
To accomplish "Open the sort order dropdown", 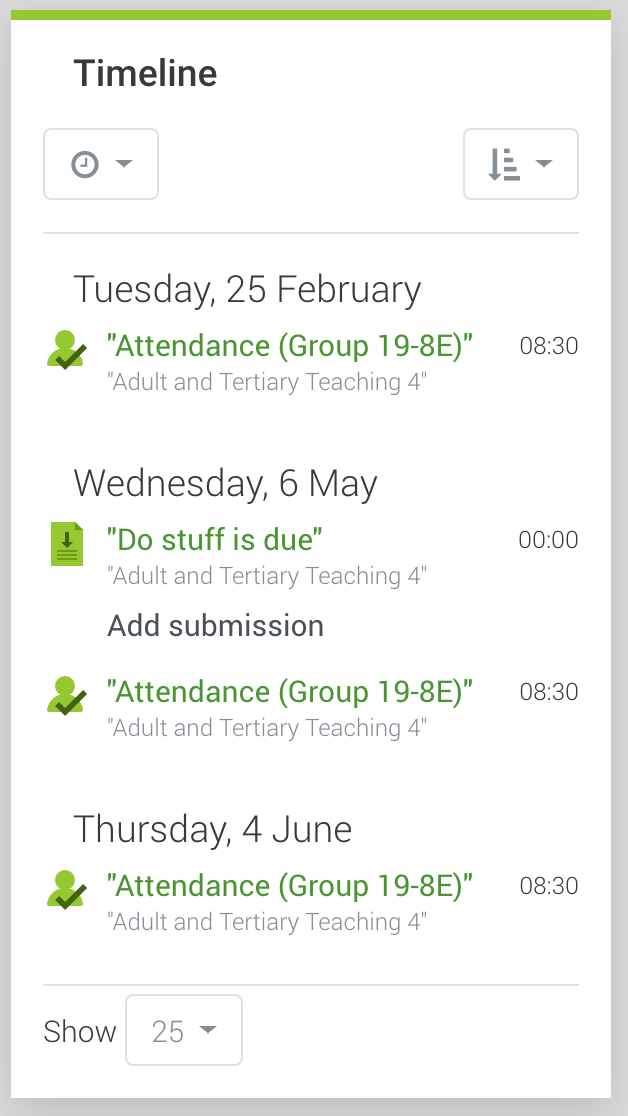I will [520, 164].
